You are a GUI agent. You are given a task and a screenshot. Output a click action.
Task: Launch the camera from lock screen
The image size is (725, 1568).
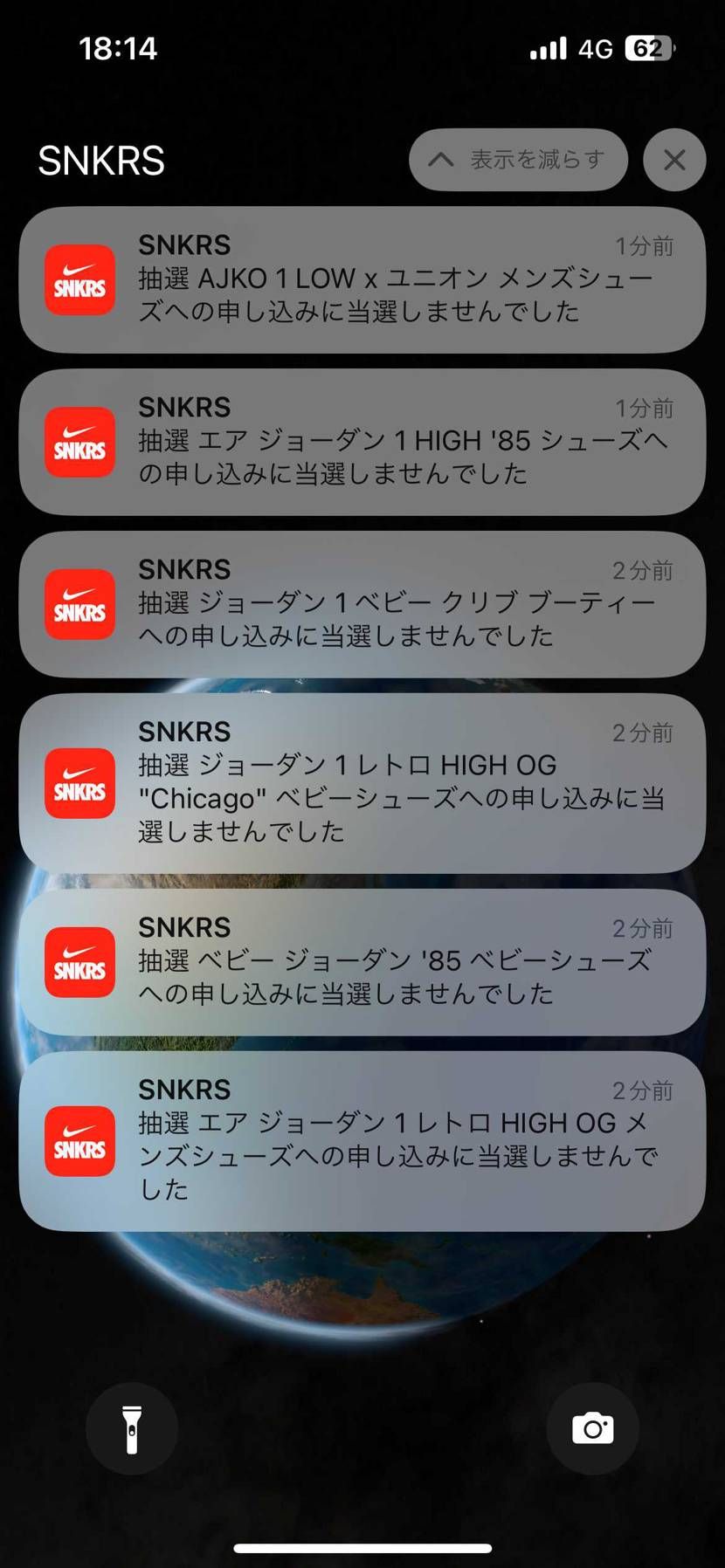pyautogui.click(x=592, y=1429)
